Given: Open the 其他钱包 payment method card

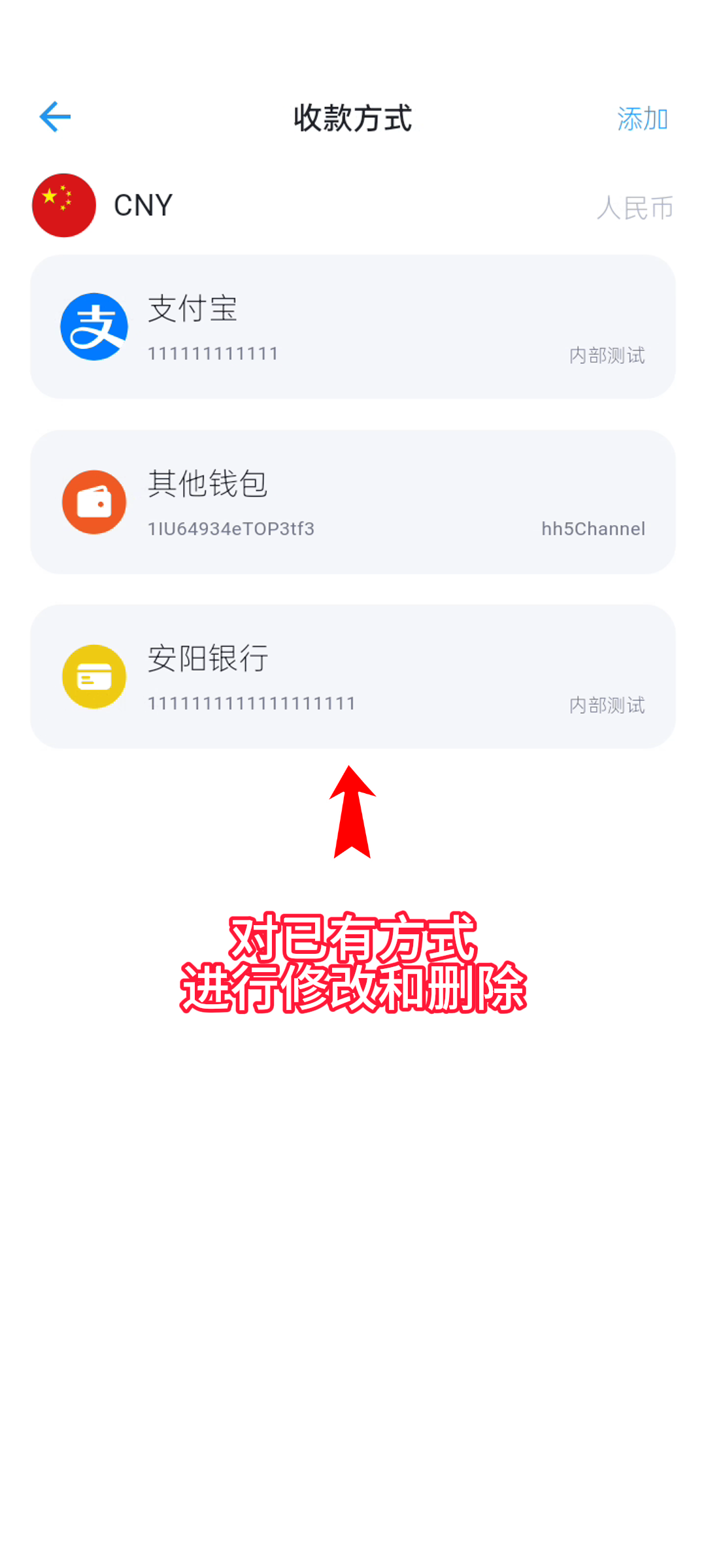Looking at the screenshot, I should (353, 502).
